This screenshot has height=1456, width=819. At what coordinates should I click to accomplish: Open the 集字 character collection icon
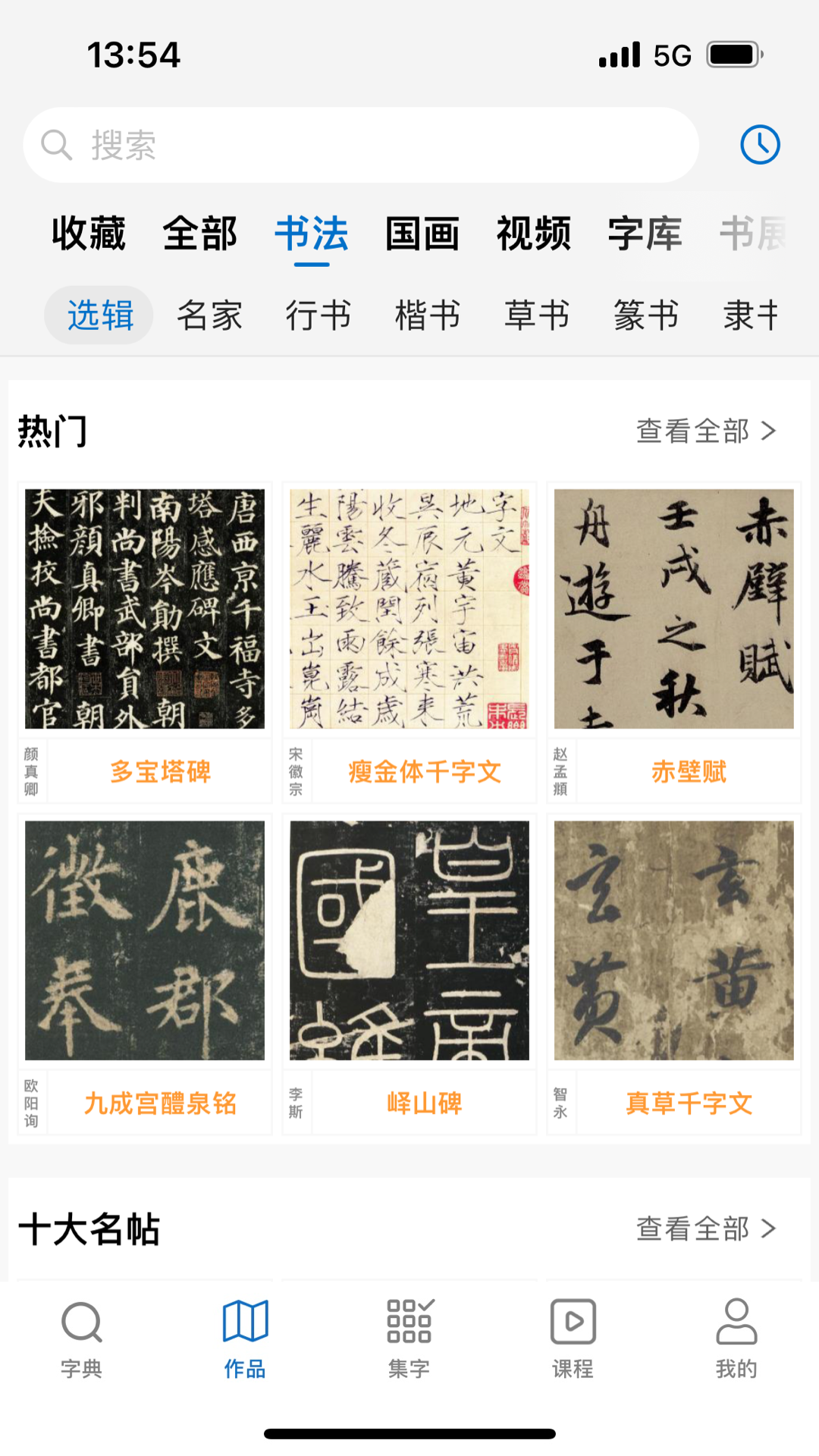coord(409,1335)
